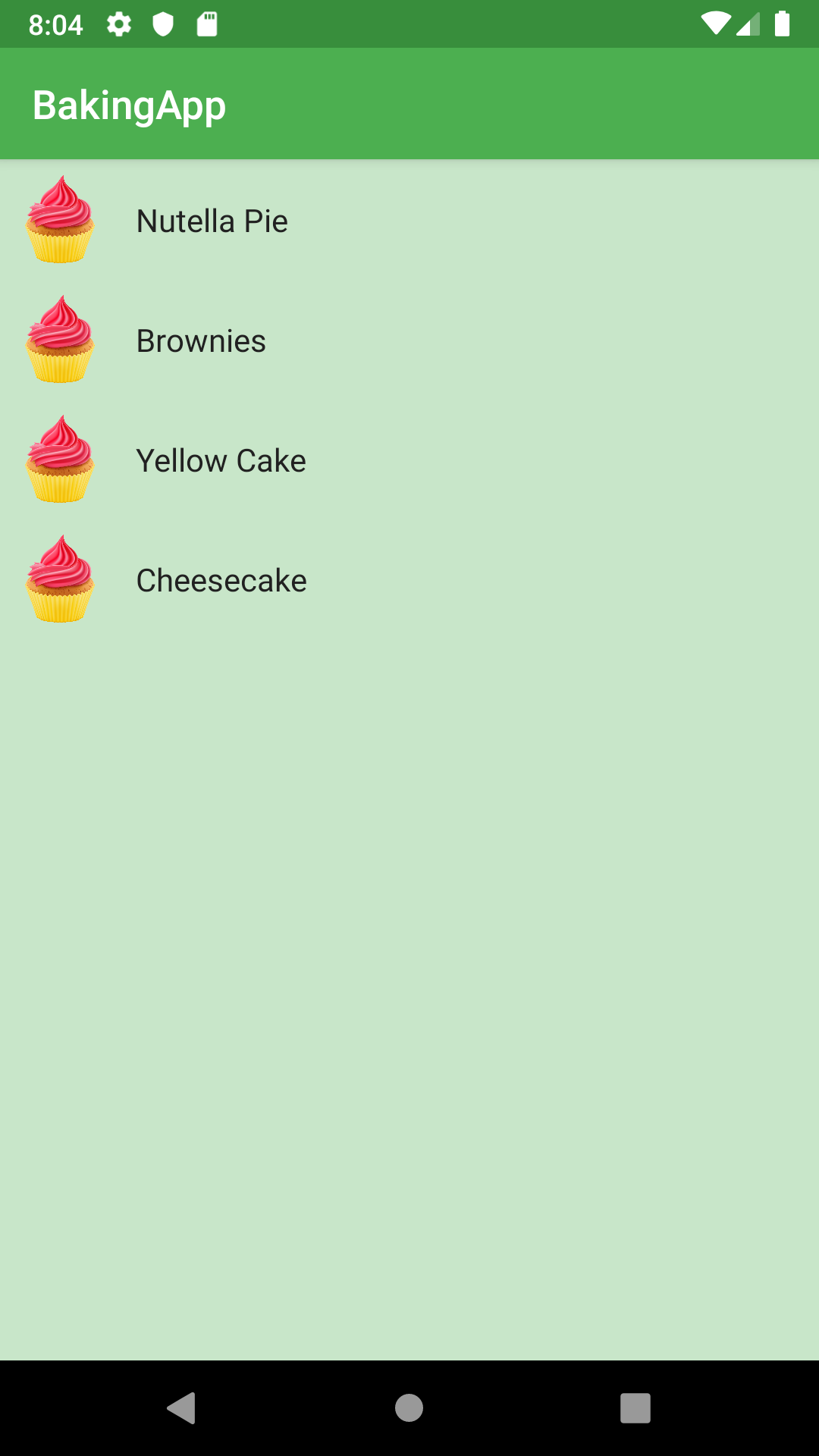The image size is (819, 1456).
Task: Click the cellular signal indicator
Action: point(748,23)
